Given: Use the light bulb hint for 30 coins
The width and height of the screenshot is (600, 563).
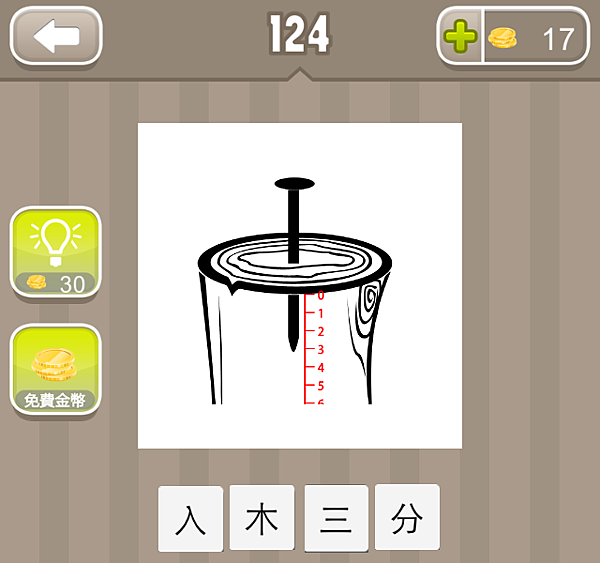Looking at the screenshot, I should 56,253.
